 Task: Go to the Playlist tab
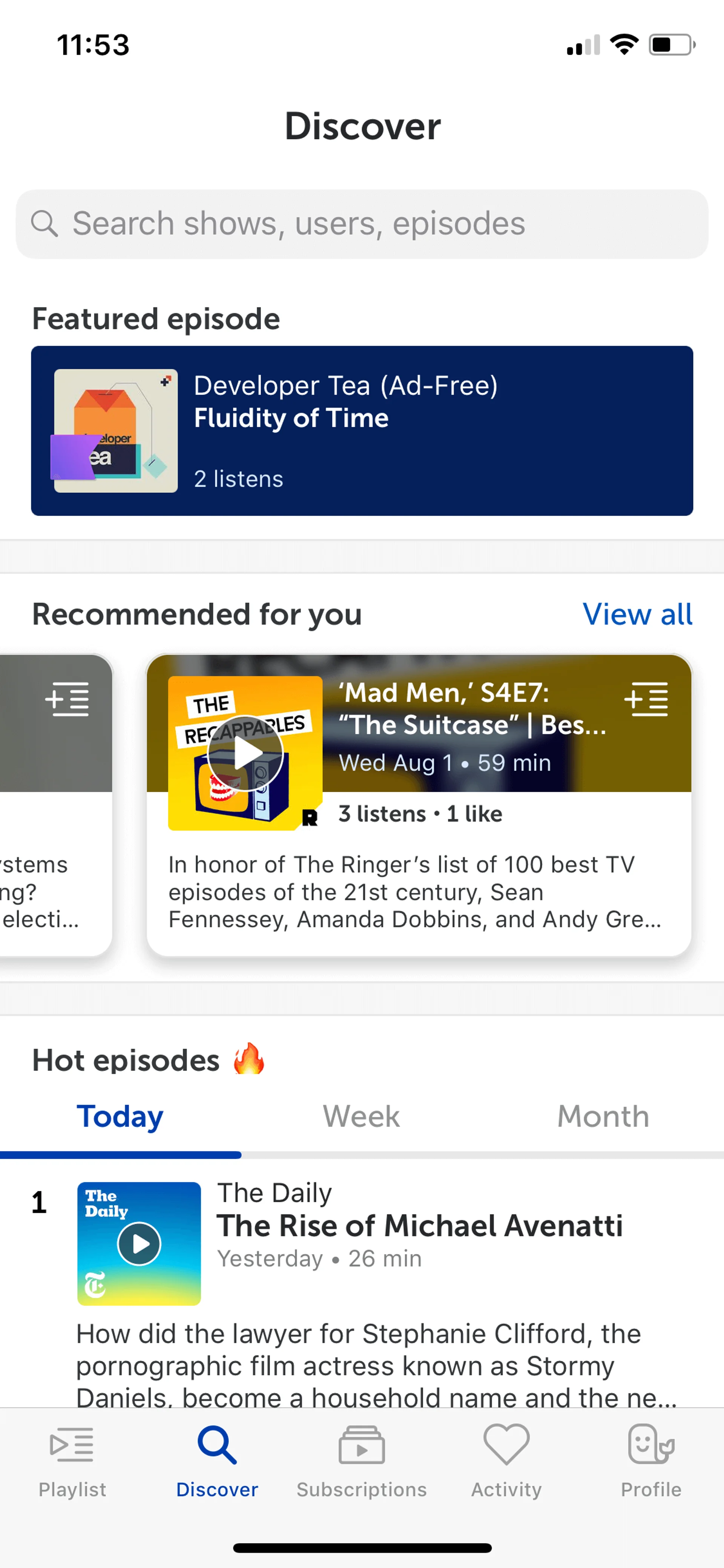point(72,1461)
